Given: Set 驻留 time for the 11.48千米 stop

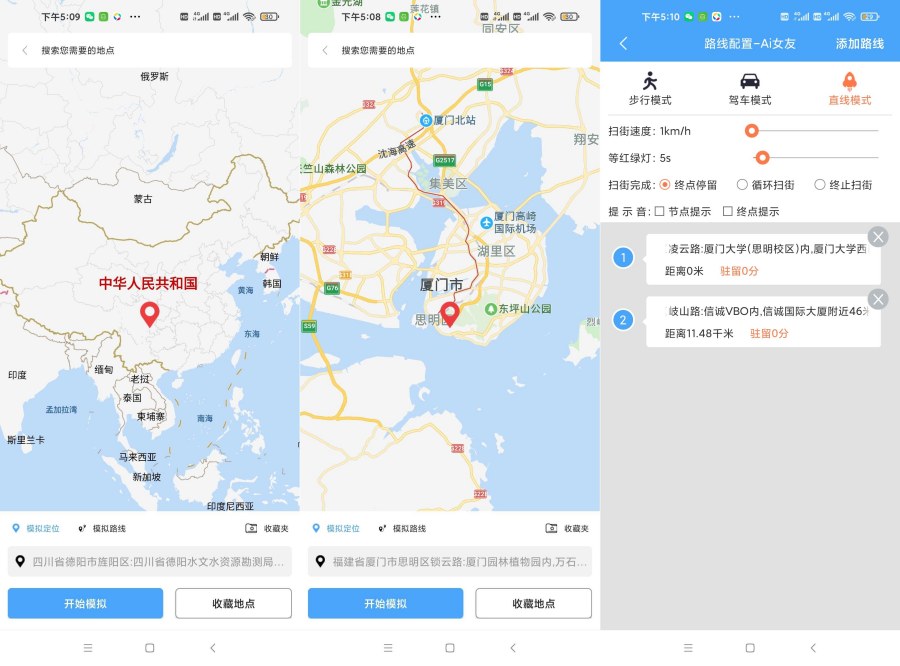Looking at the screenshot, I should 769,334.
